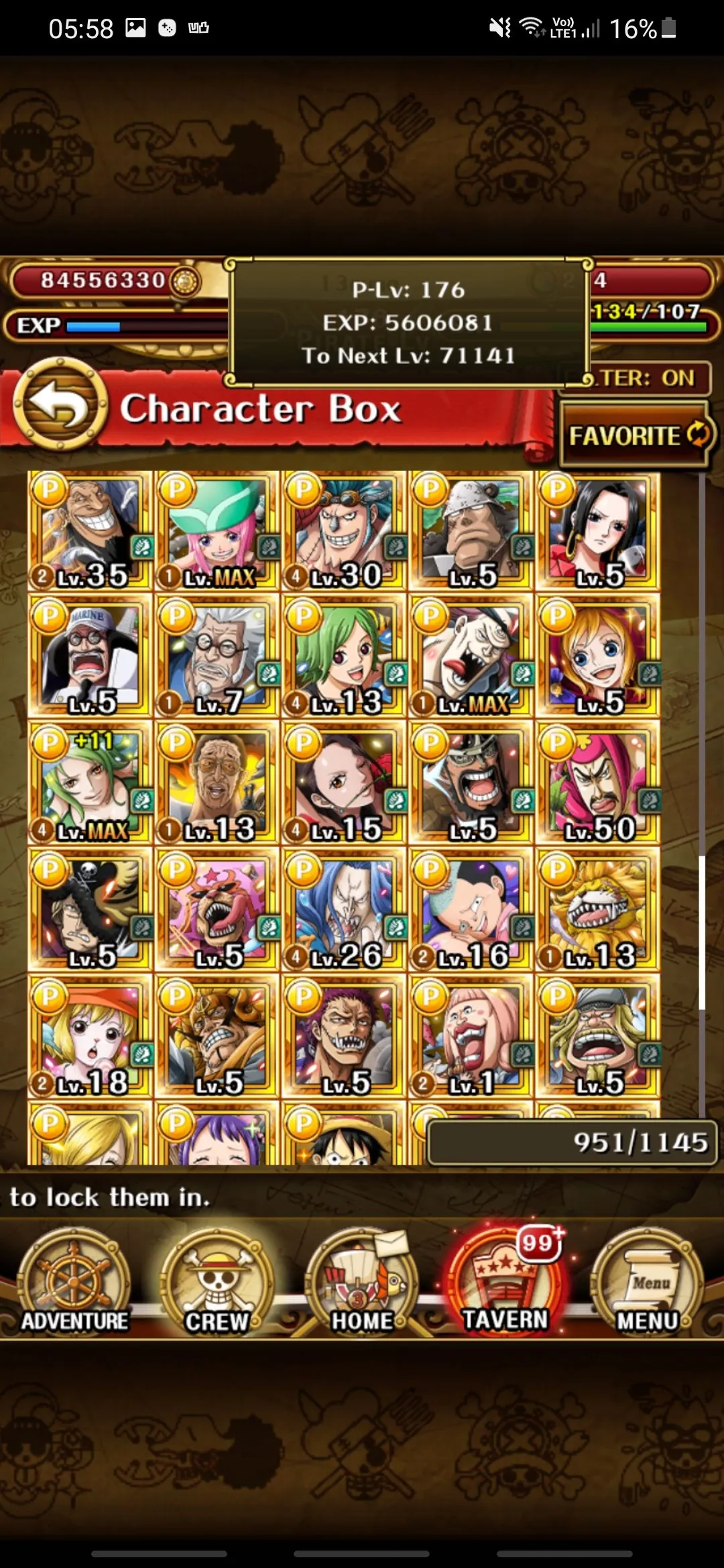Select the Lv.26 blue-haired character
The height and width of the screenshot is (1568, 724).
pyautogui.click(x=344, y=910)
